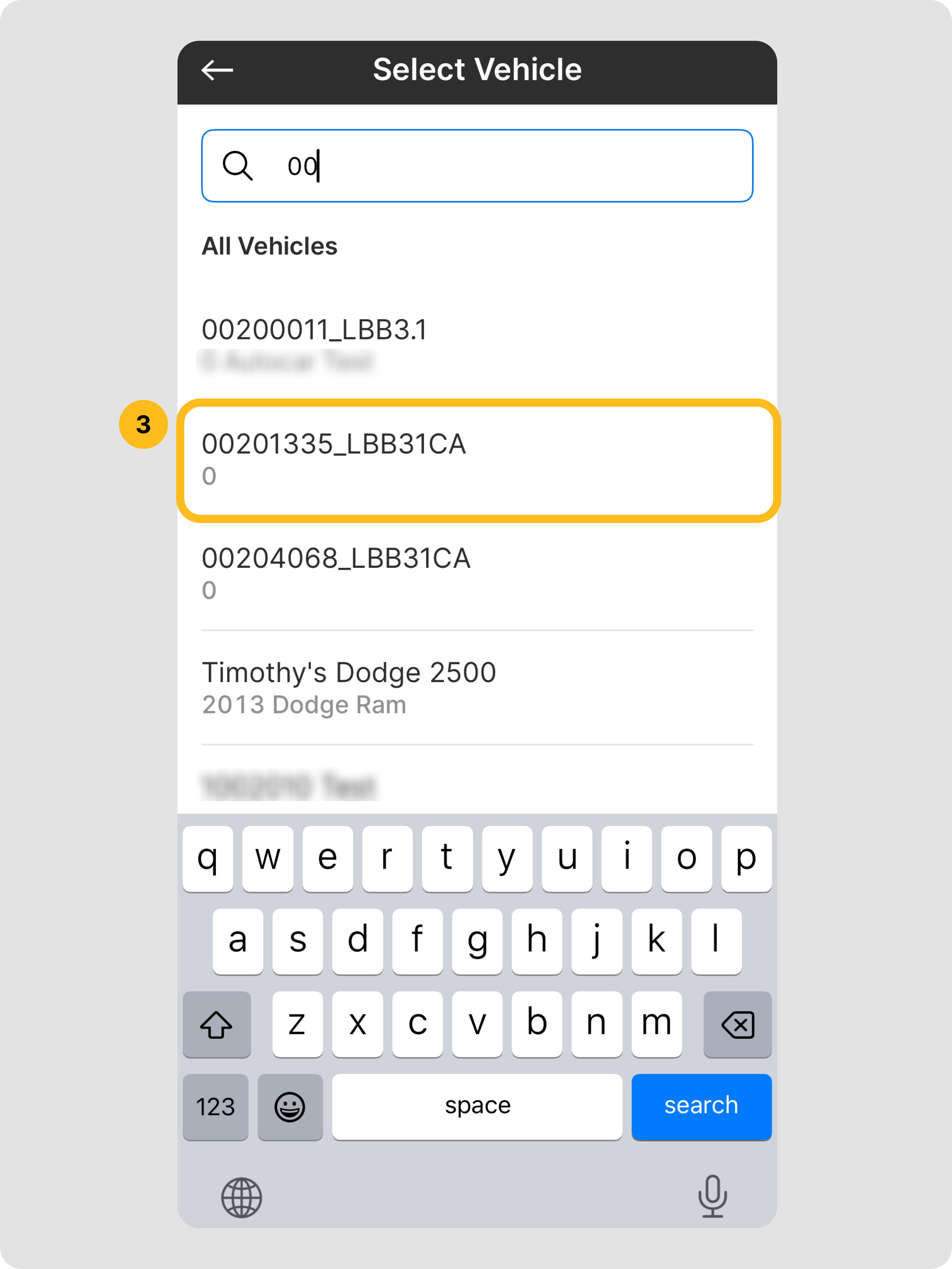Viewport: 952px width, 1269px height.
Task: Switch keyboard to 123 numbers
Action: [216, 1106]
